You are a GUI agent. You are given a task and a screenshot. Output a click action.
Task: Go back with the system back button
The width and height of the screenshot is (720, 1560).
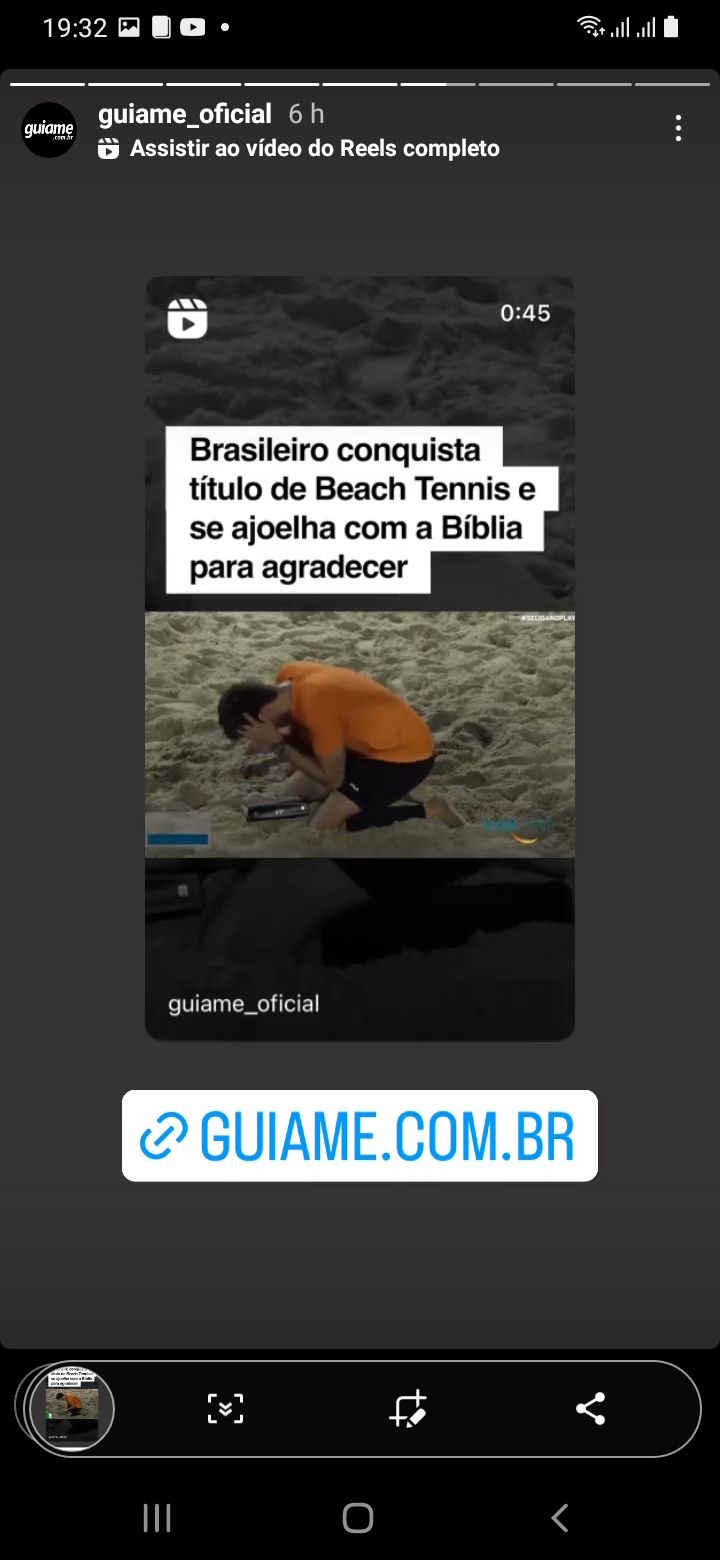(560, 1518)
